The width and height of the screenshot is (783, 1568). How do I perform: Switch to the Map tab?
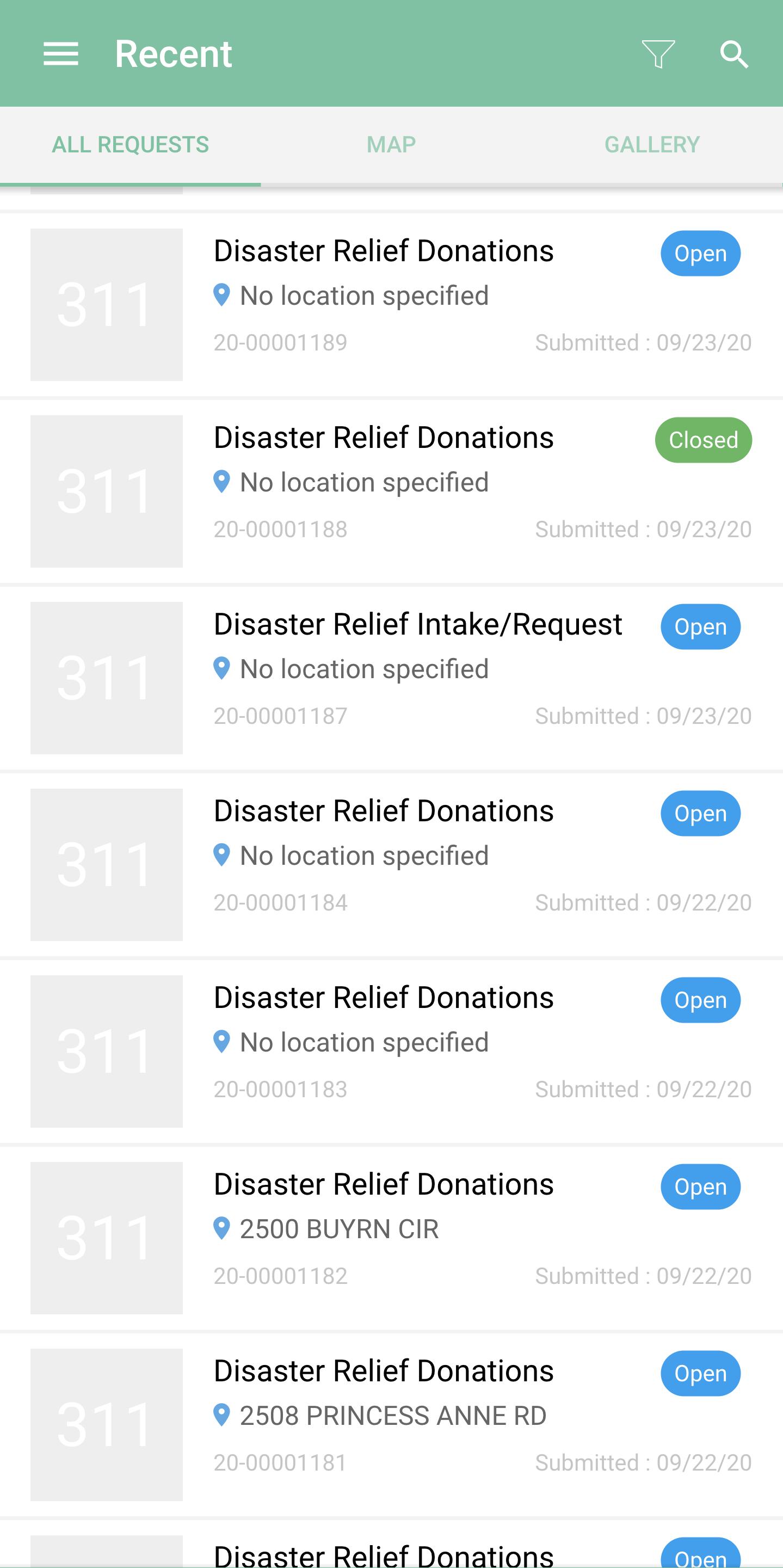391,145
